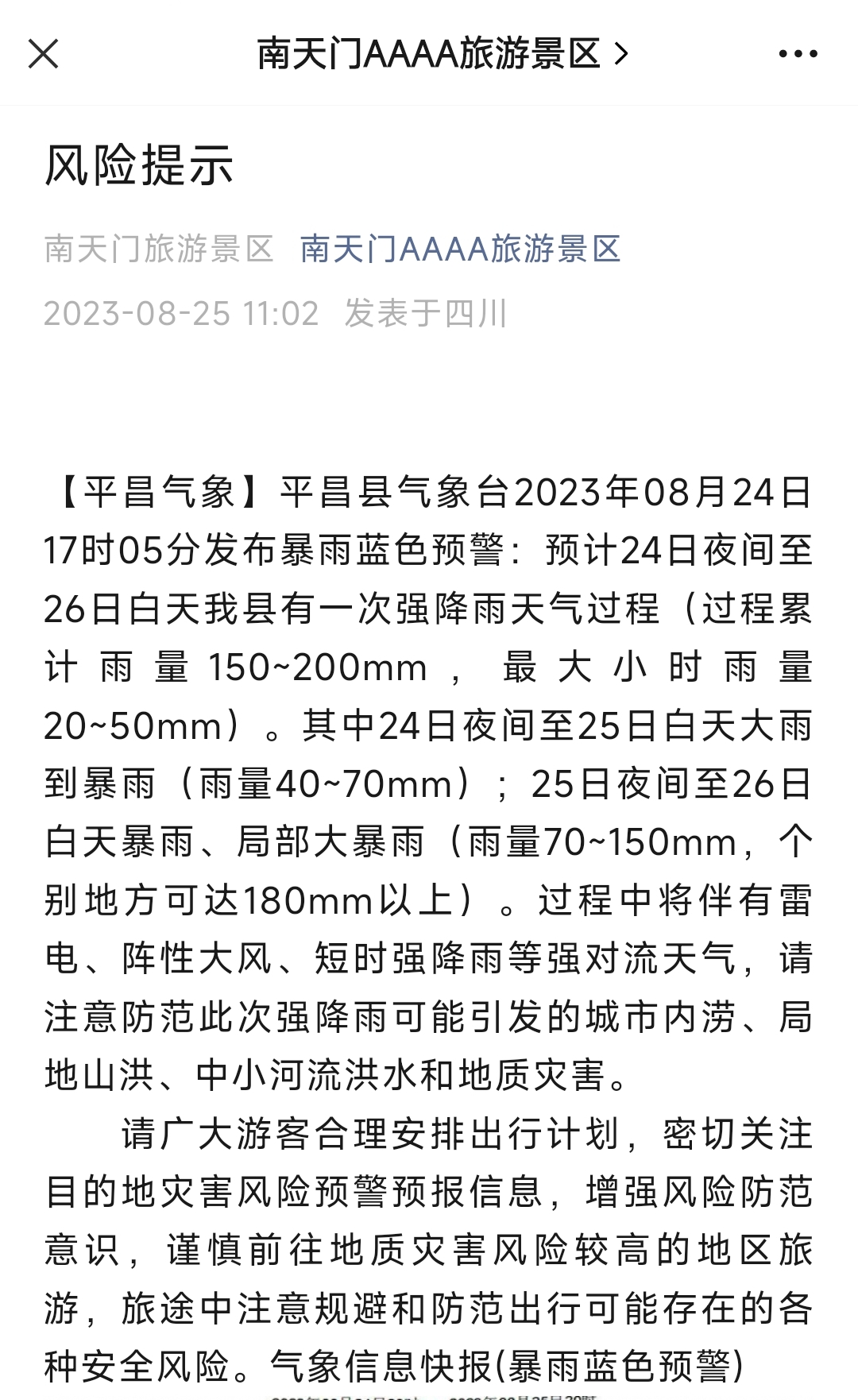Close the article page
This screenshot has width=858, height=1400.
click(43, 54)
